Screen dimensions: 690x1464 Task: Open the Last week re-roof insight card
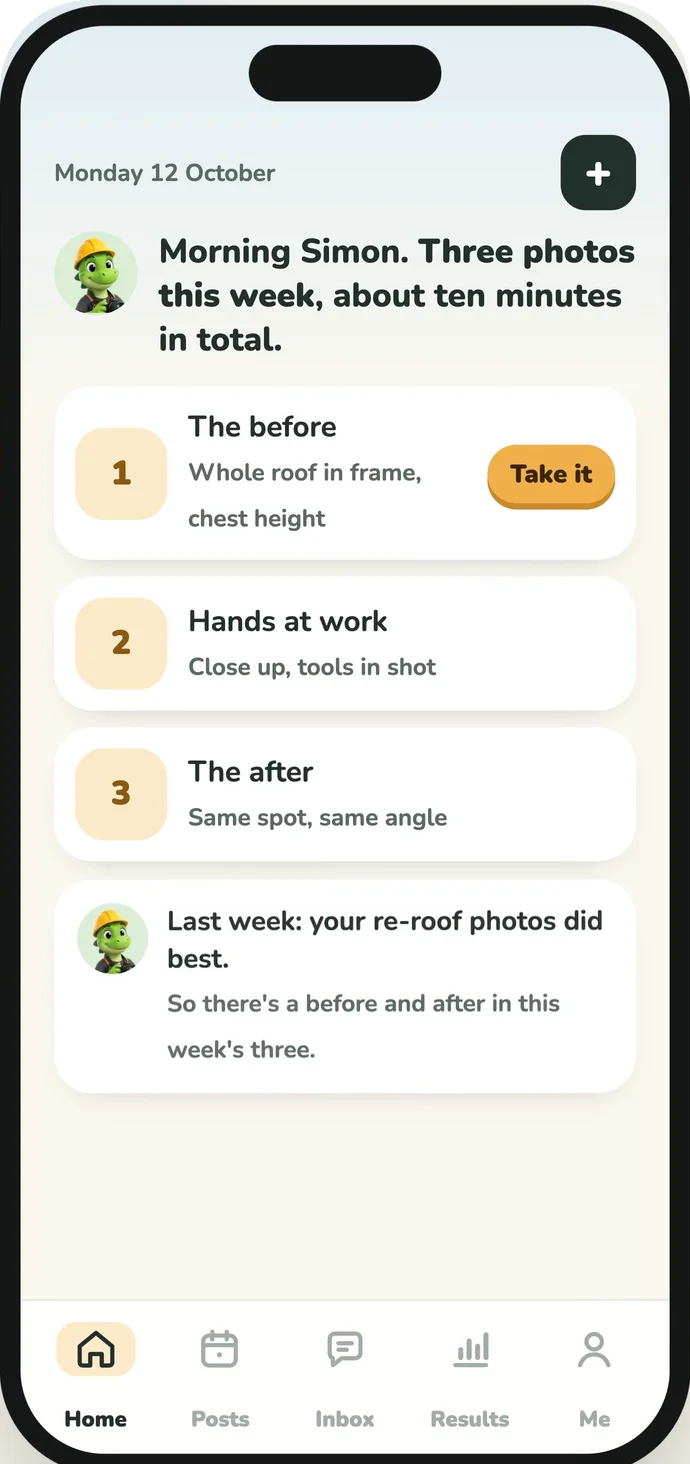(345, 986)
